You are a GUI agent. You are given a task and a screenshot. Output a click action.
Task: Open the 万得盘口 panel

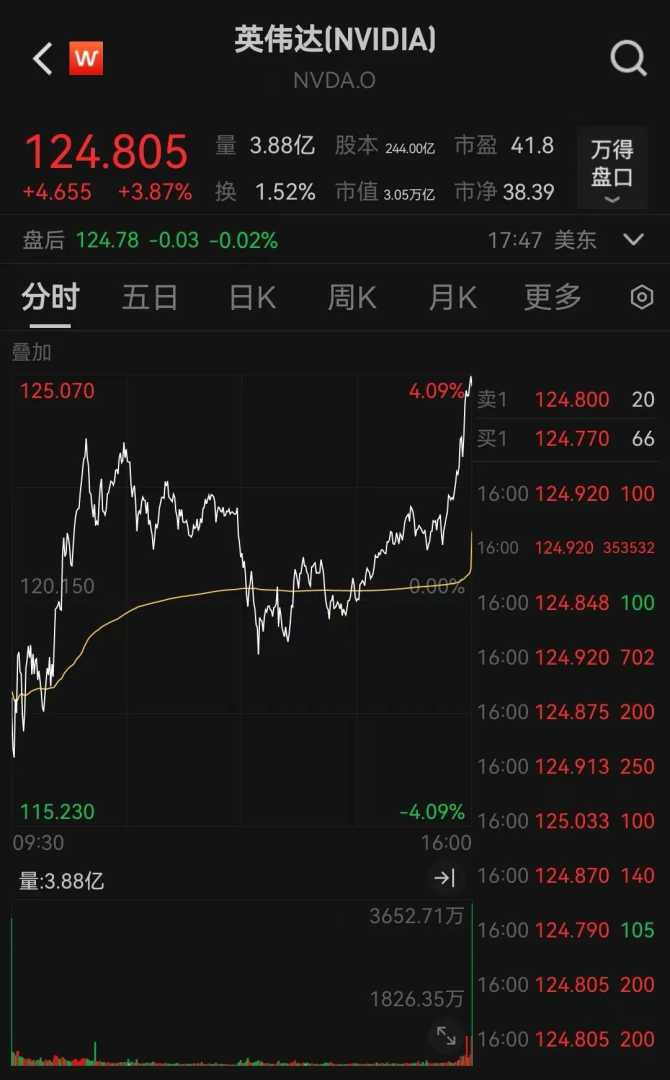612,167
